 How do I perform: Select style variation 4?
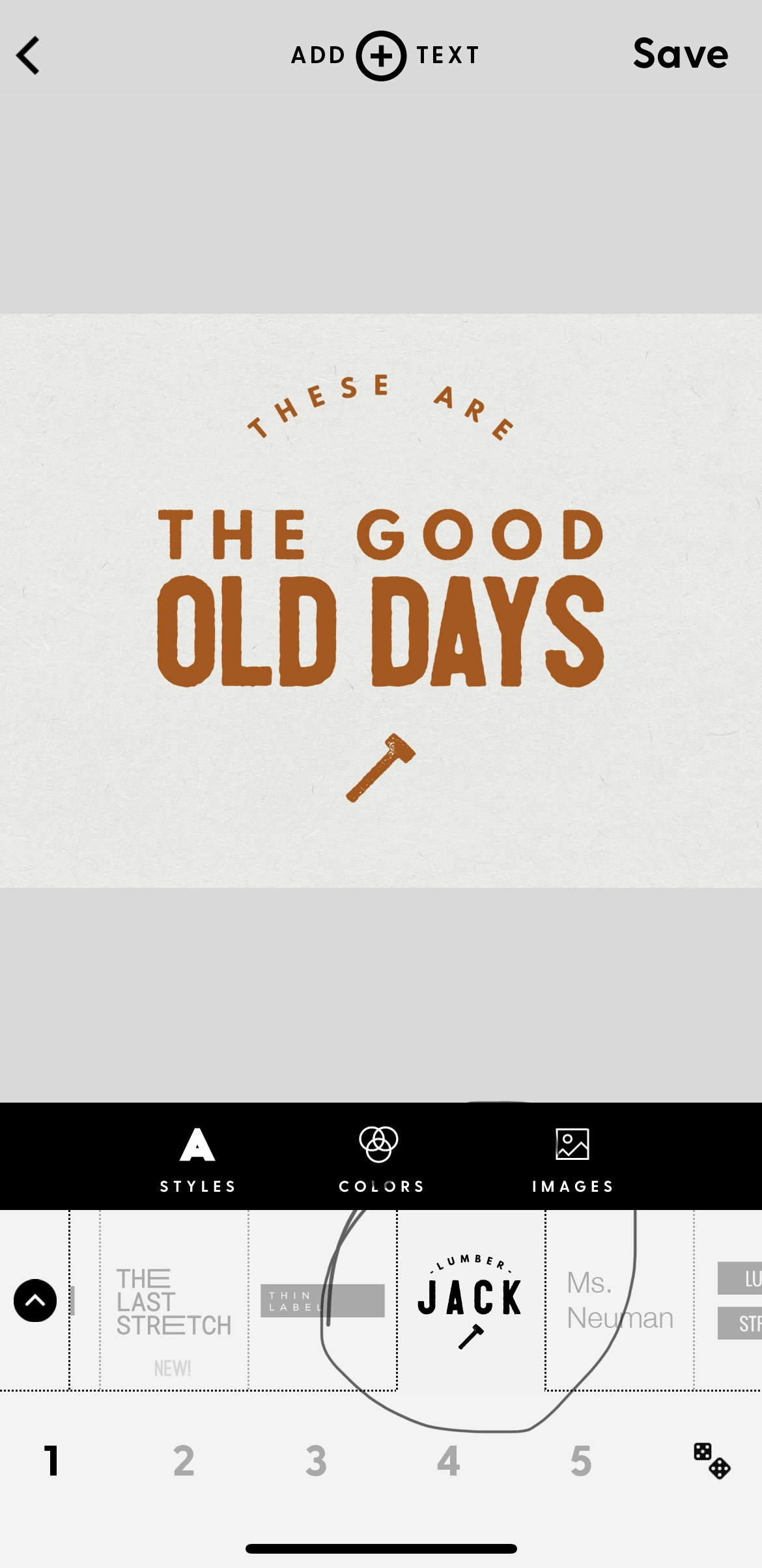449,1461
